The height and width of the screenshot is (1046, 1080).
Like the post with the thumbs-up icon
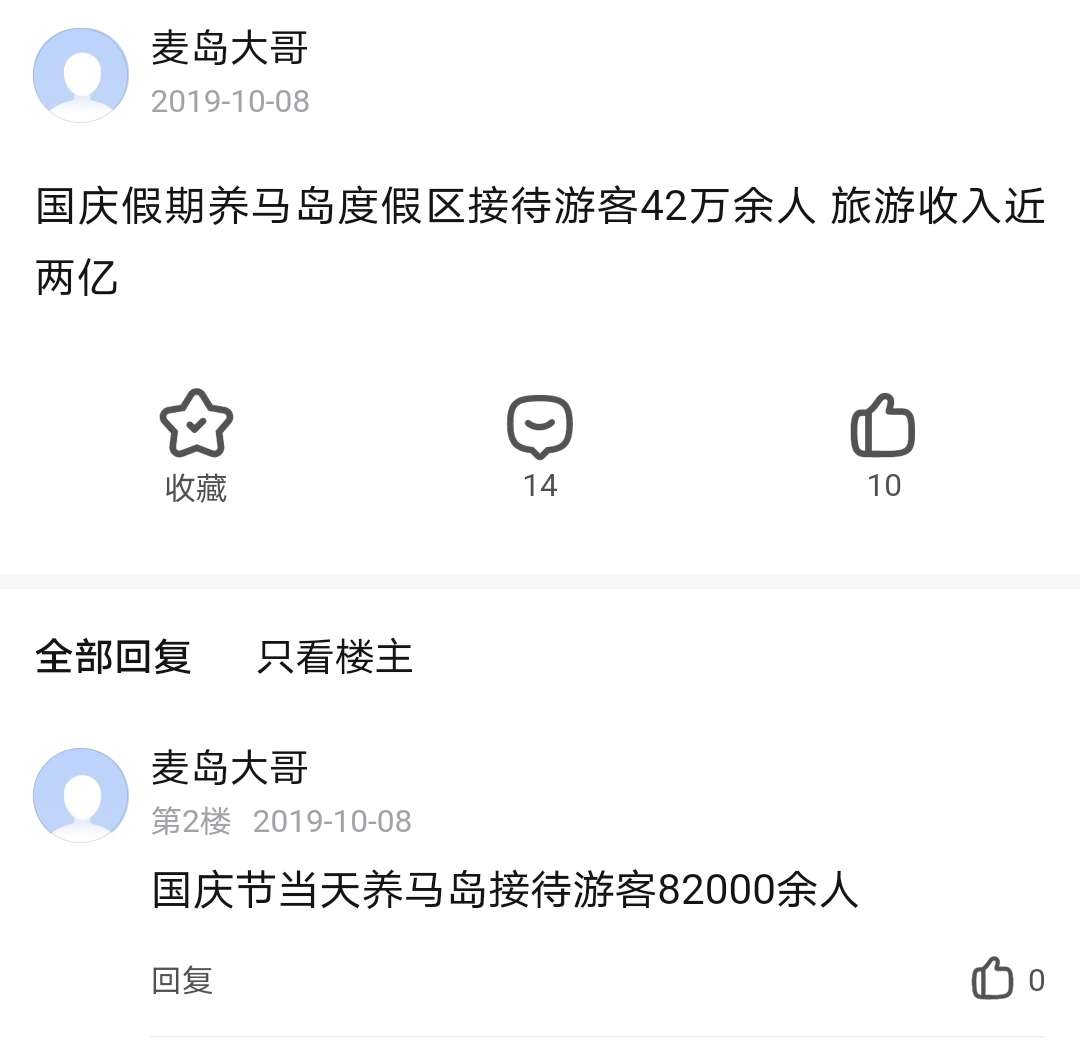click(x=883, y=426)
